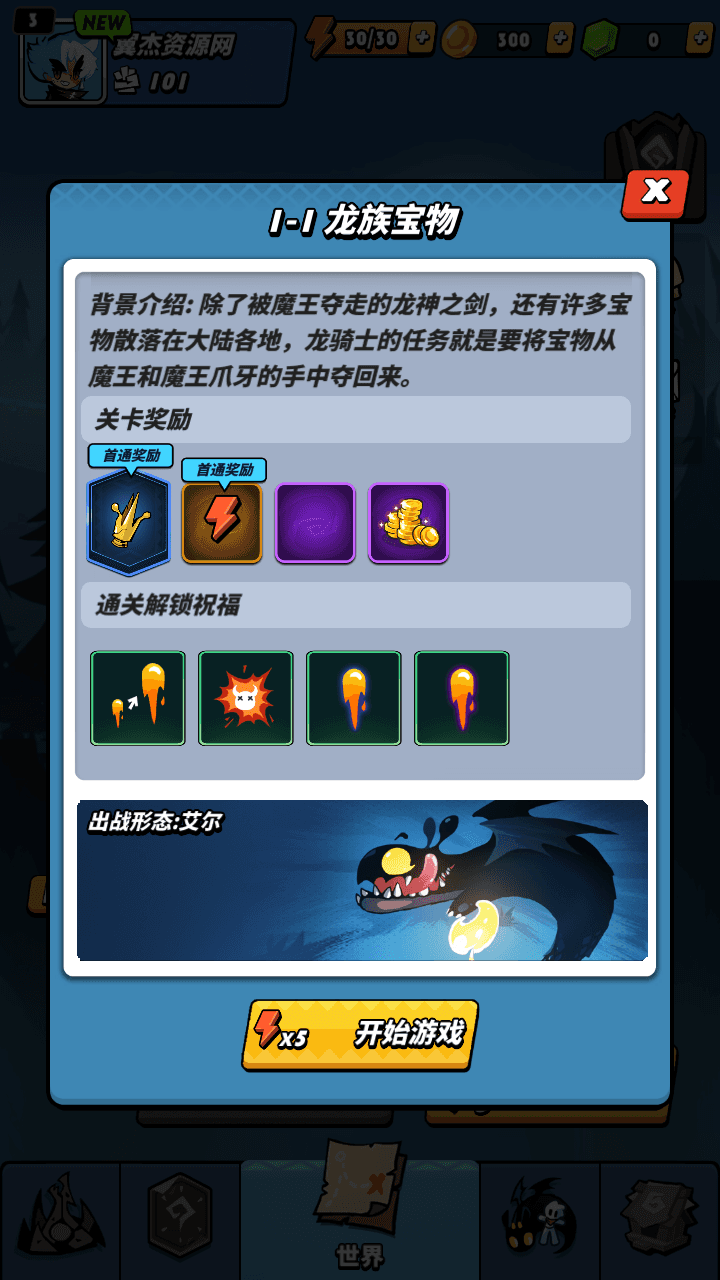The image size is (720, 1280).
Task: Check the purple-outlined fireball blessing
Action: pos(462,698)
